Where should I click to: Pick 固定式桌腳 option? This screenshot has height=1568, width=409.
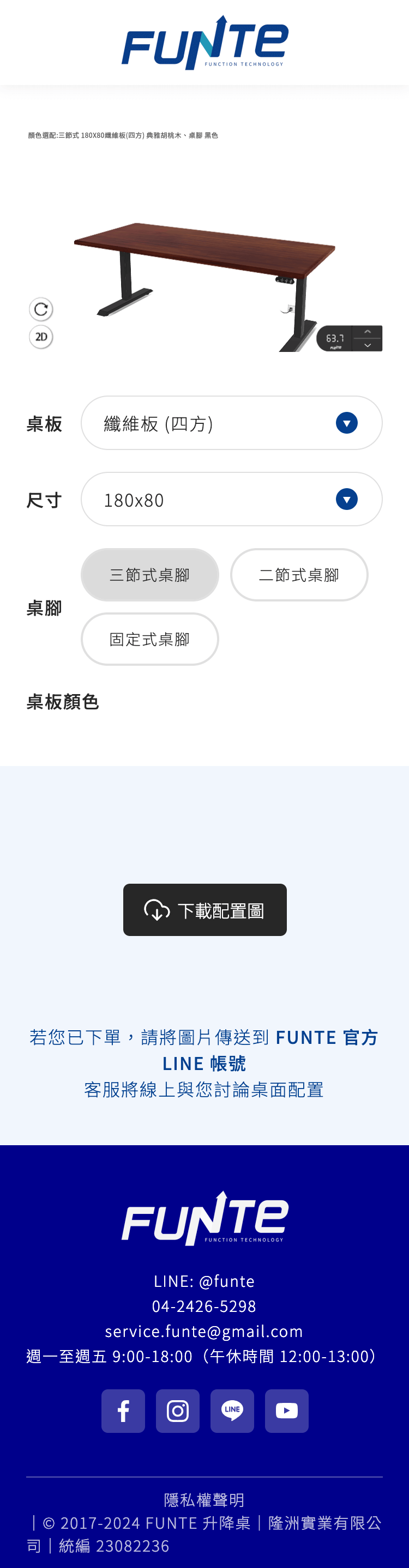150,639
